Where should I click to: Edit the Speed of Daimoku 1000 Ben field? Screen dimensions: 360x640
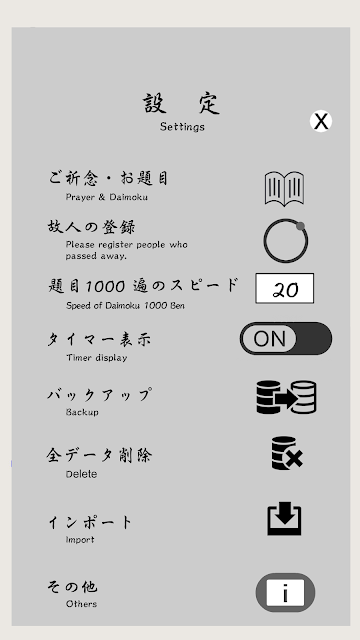point(284,289)
